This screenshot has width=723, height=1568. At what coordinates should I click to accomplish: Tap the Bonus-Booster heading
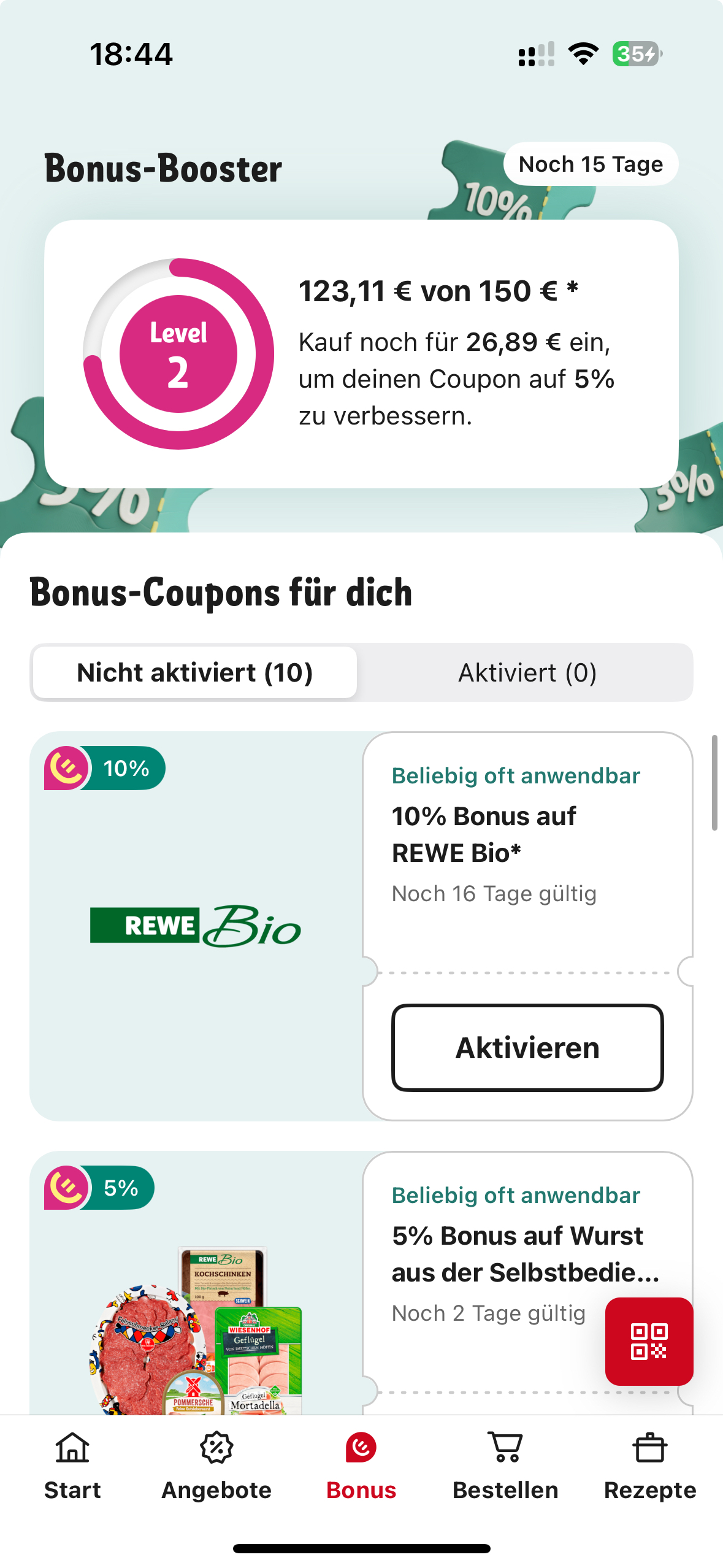(163, 167)
